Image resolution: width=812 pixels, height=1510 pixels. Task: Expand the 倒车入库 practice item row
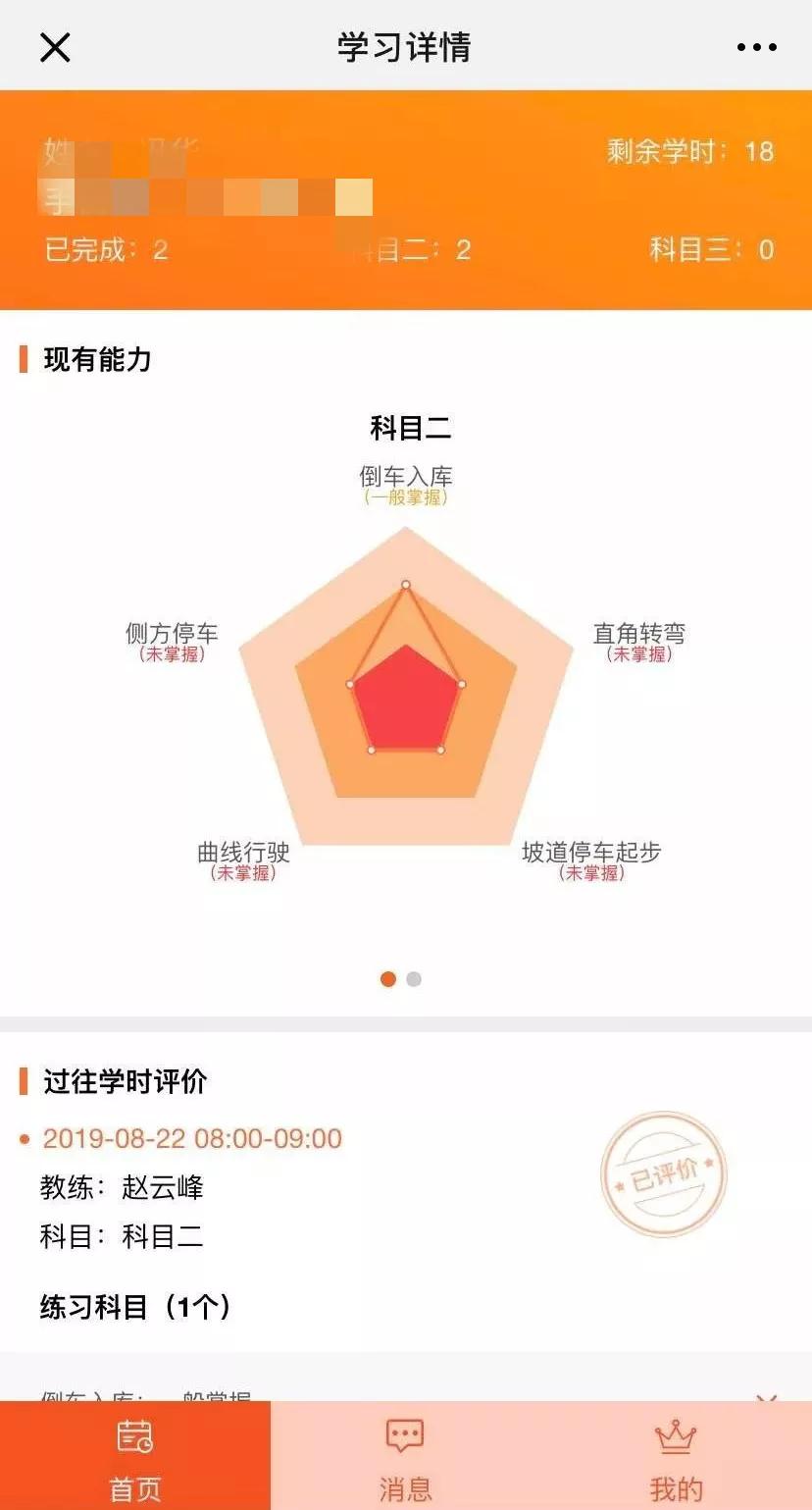(x=406, y=1385)
